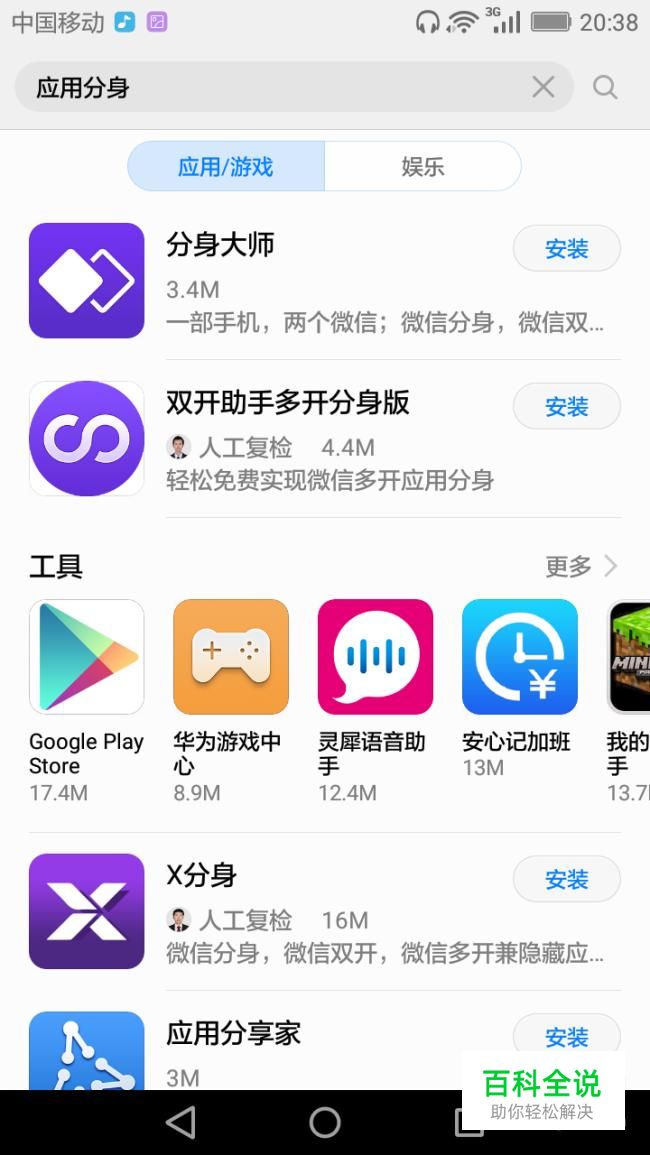650x1155 pixels.
Task: Clear the search text with the X icon
Action: [x=543, y=87]
